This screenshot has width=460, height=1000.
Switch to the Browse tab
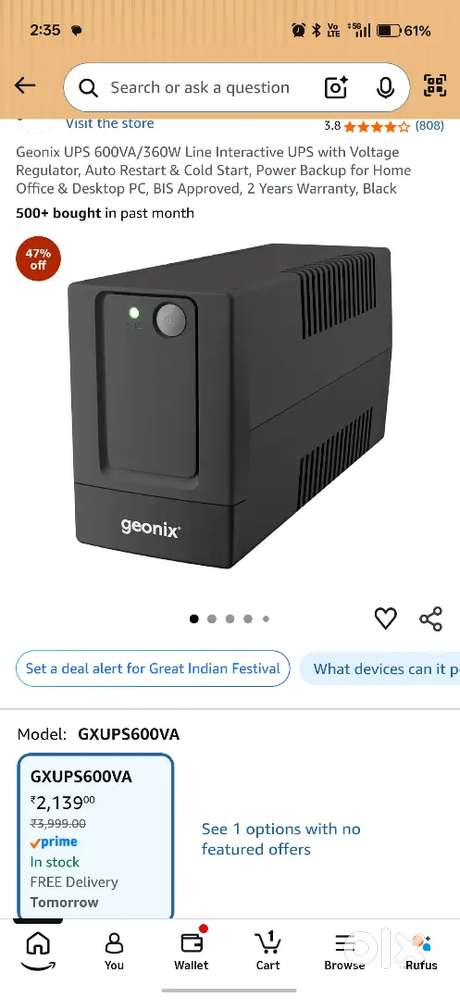coord(345,950)
